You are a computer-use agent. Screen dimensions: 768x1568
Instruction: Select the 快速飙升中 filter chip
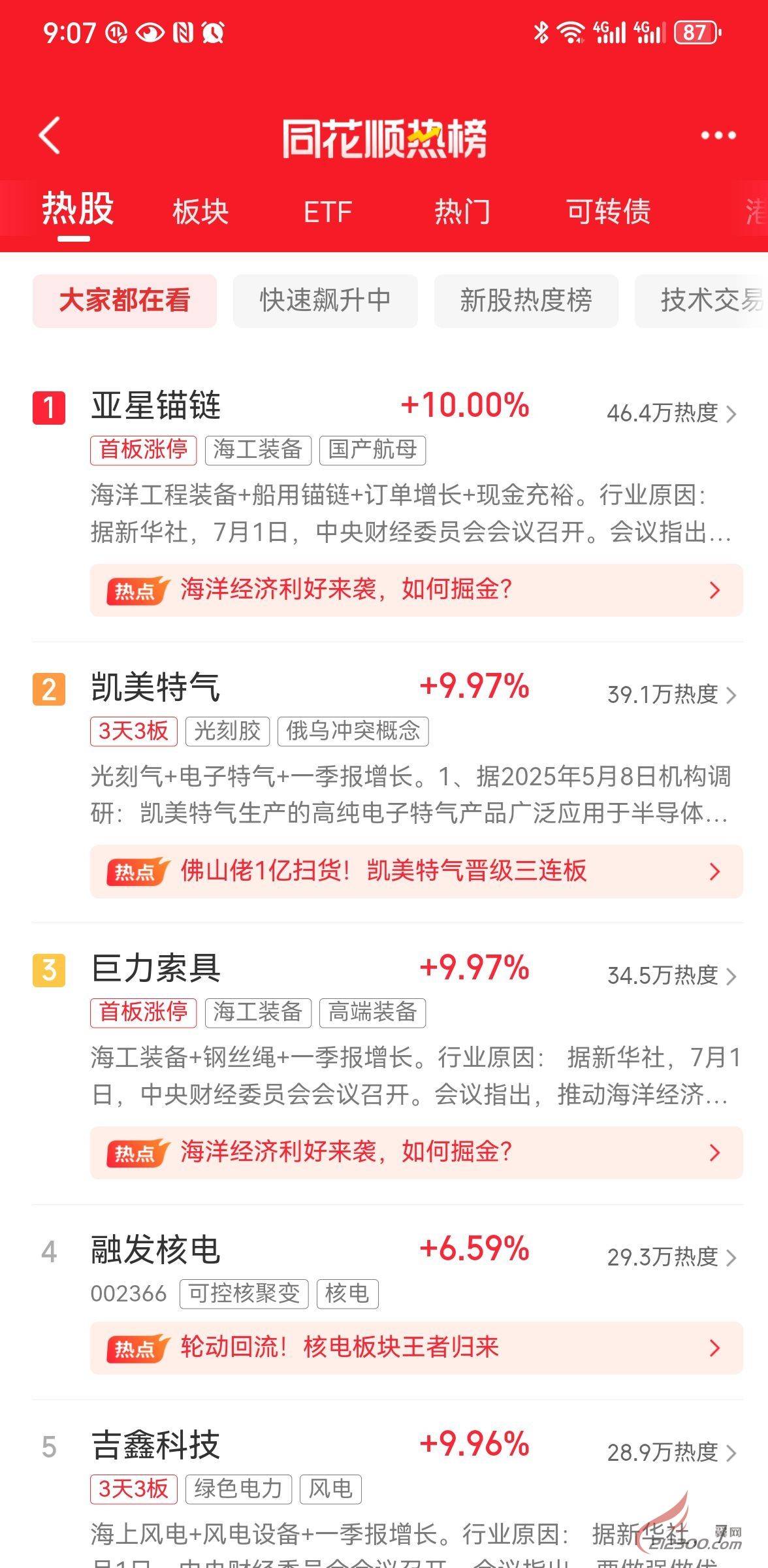pyautogui.click(x=325, y=301)
